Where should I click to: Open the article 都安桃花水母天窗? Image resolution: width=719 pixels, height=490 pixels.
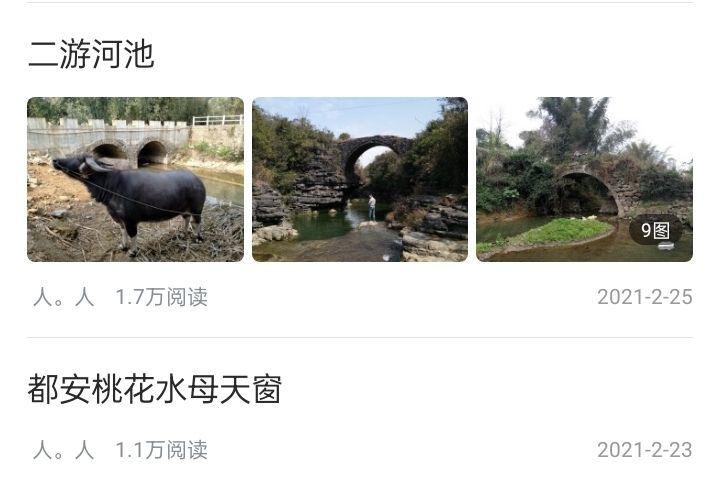click(155, 389)
